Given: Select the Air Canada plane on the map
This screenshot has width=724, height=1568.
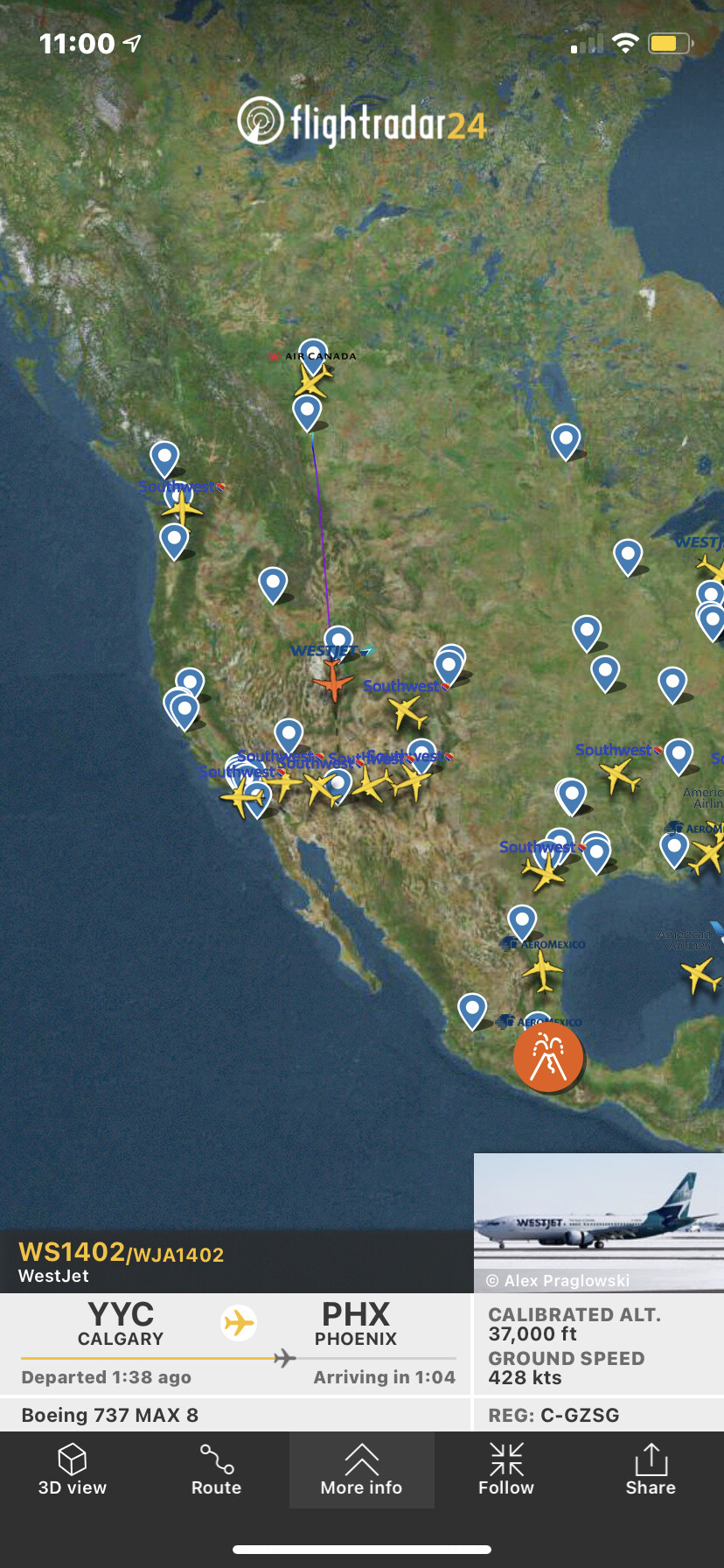Looking at the screenshot, I should click(313, 381).
